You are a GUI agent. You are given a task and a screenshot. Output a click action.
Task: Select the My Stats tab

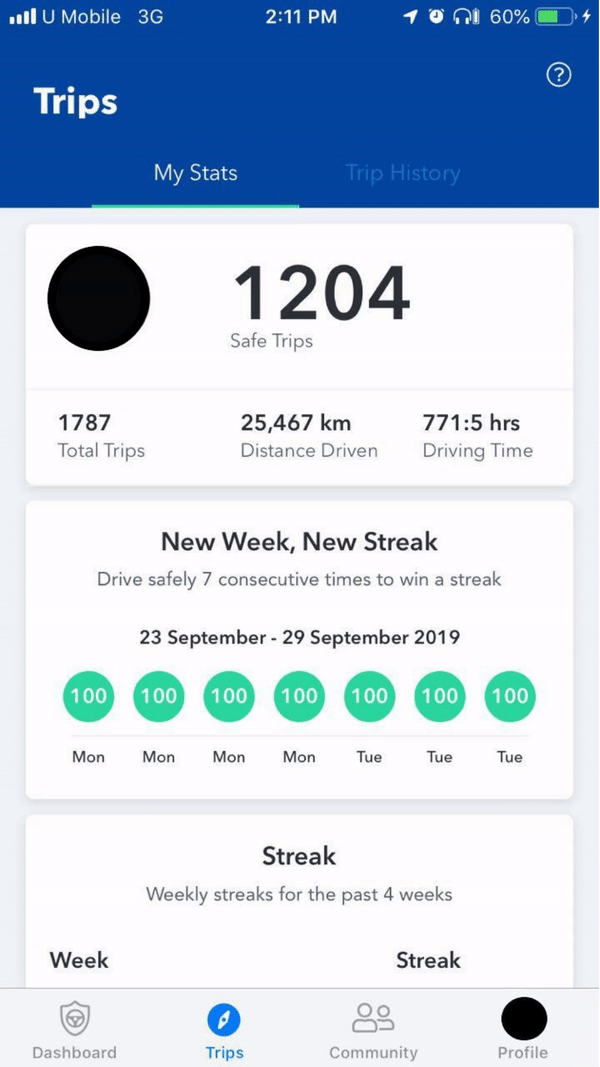[195, 173]
